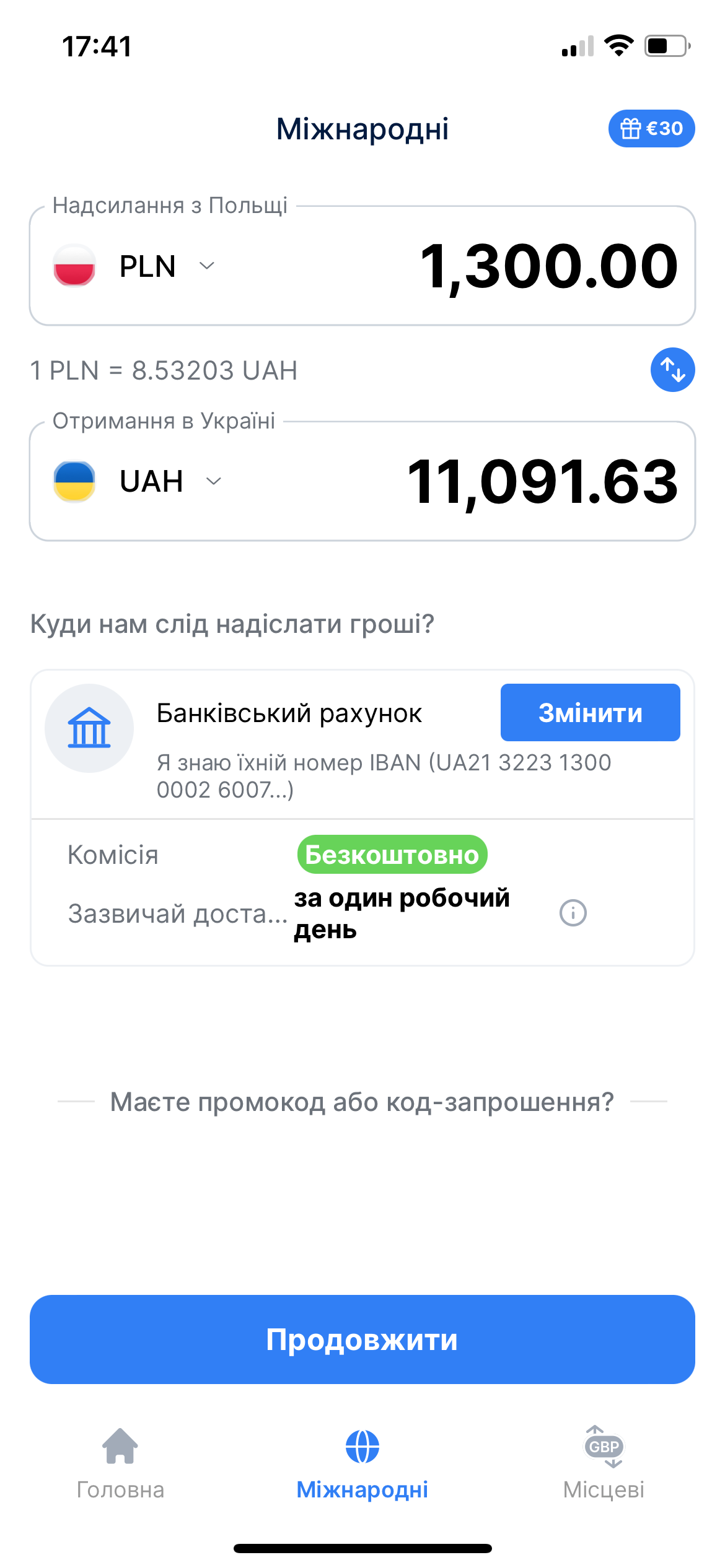Viewport: 725px width, 1568px height.
Task: Swap currencies with the arrows icon
Action: [672, 370]
